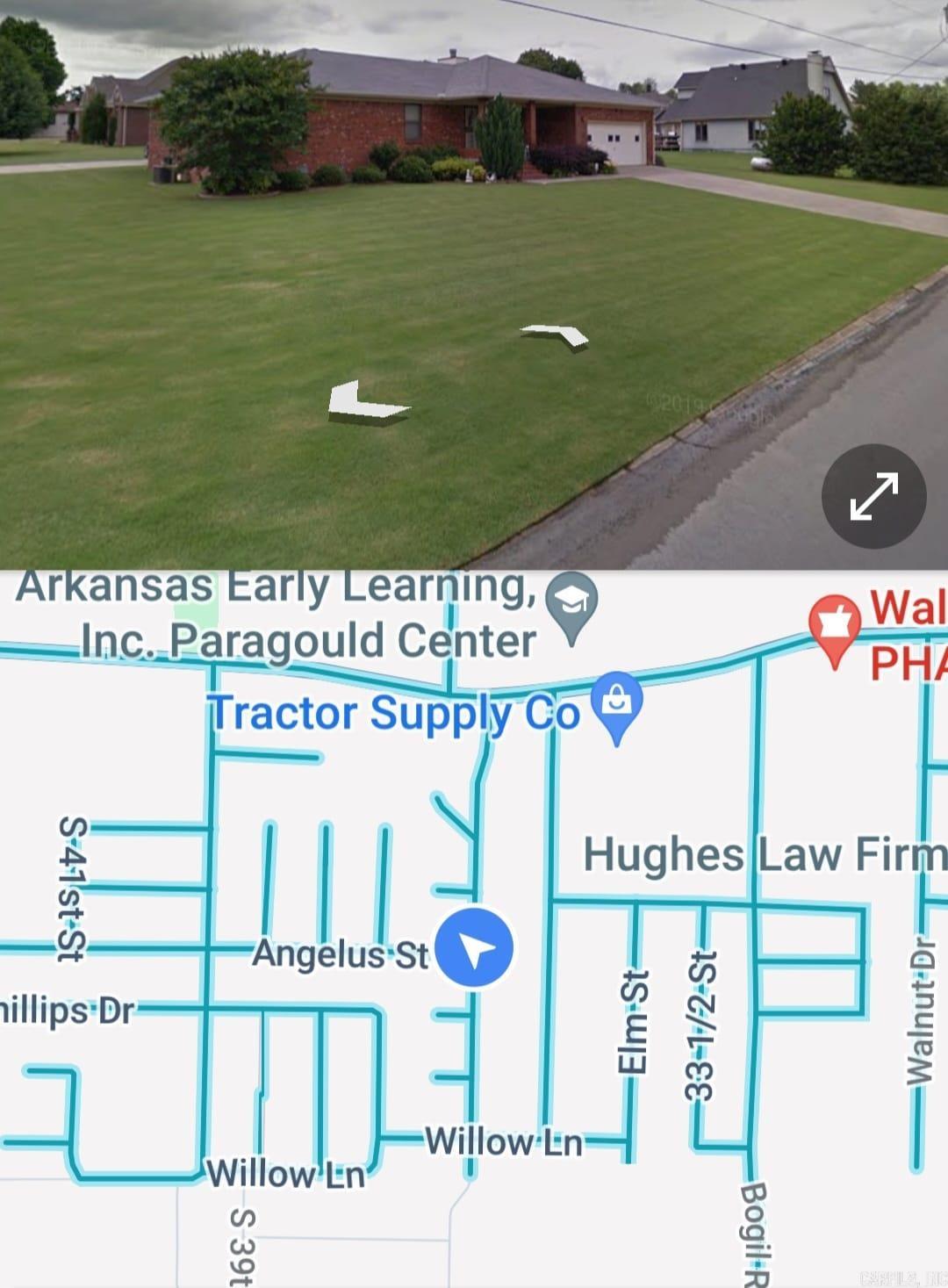Viewport: 948px width, 1288px height.
Task: Move along the street using the right arrow
Action: point(556,335)
